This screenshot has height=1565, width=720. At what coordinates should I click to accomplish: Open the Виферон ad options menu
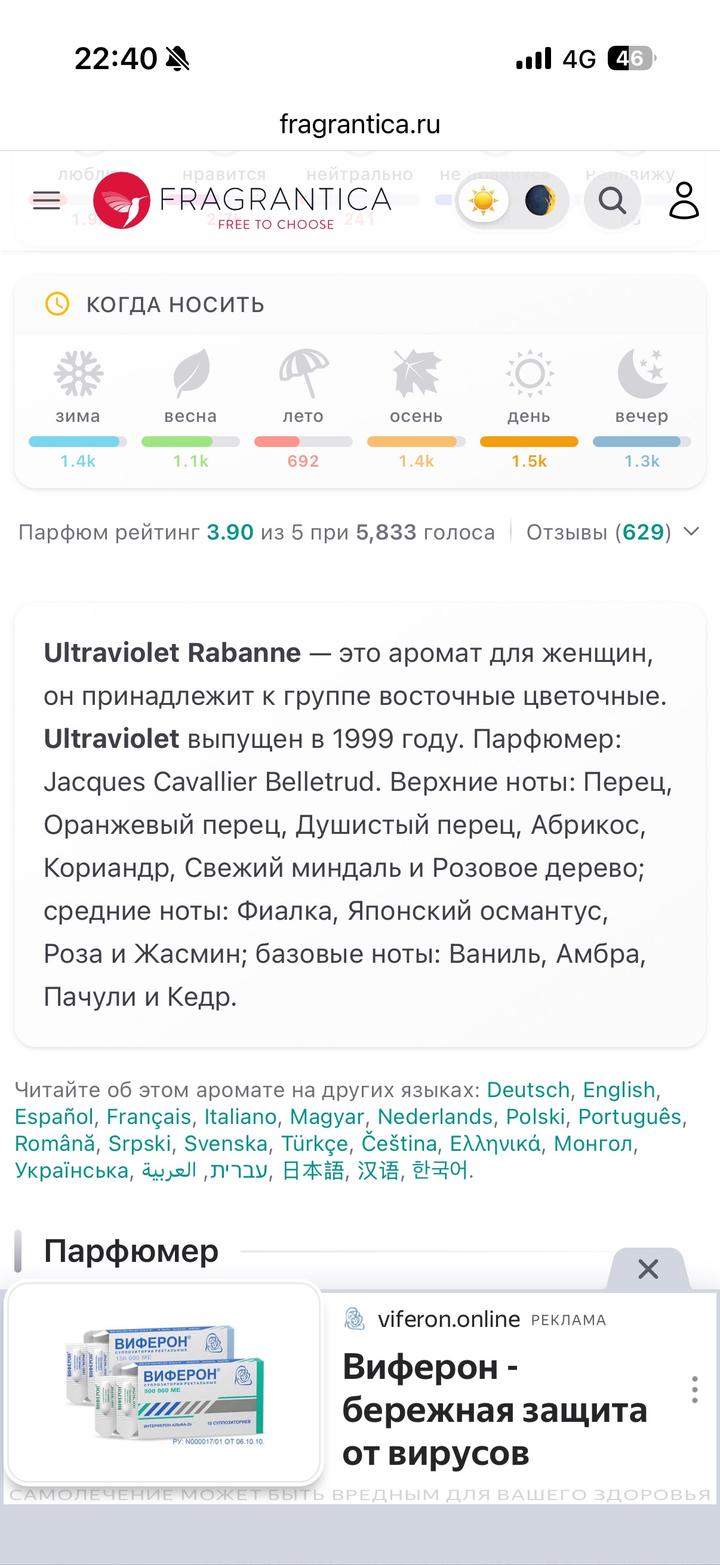click(694, 1389)
